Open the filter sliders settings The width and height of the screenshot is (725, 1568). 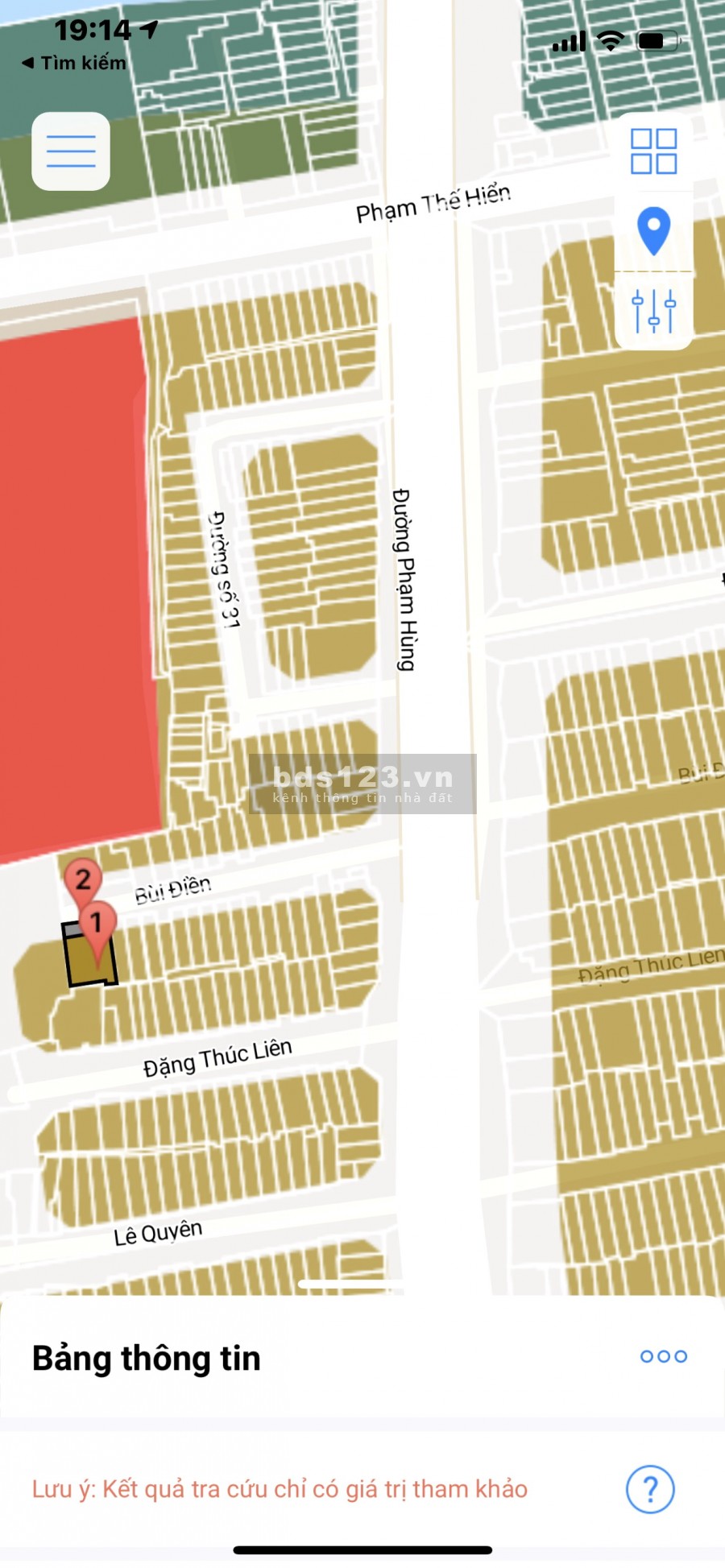coord(653,311)
